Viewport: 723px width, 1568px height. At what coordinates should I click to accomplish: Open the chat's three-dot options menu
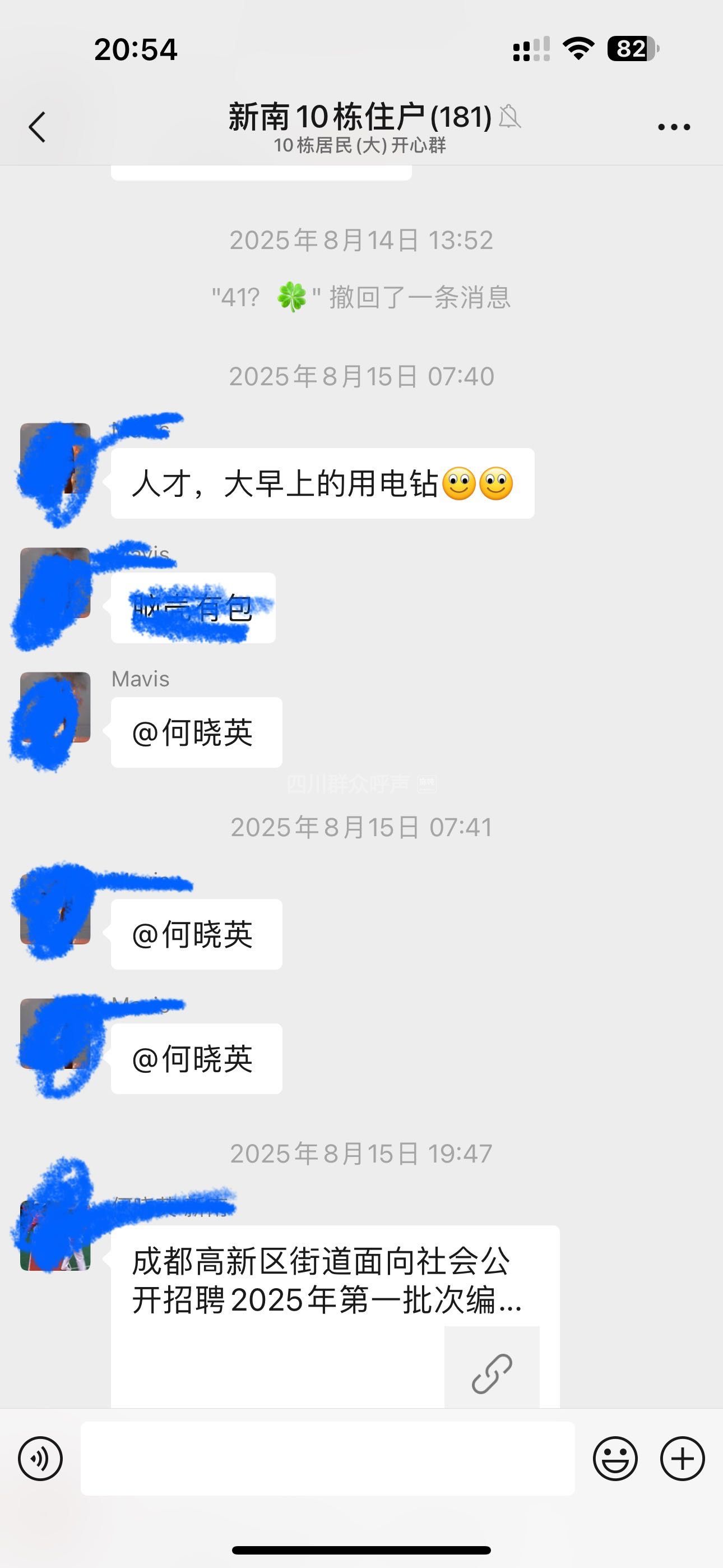coord(674,127)
